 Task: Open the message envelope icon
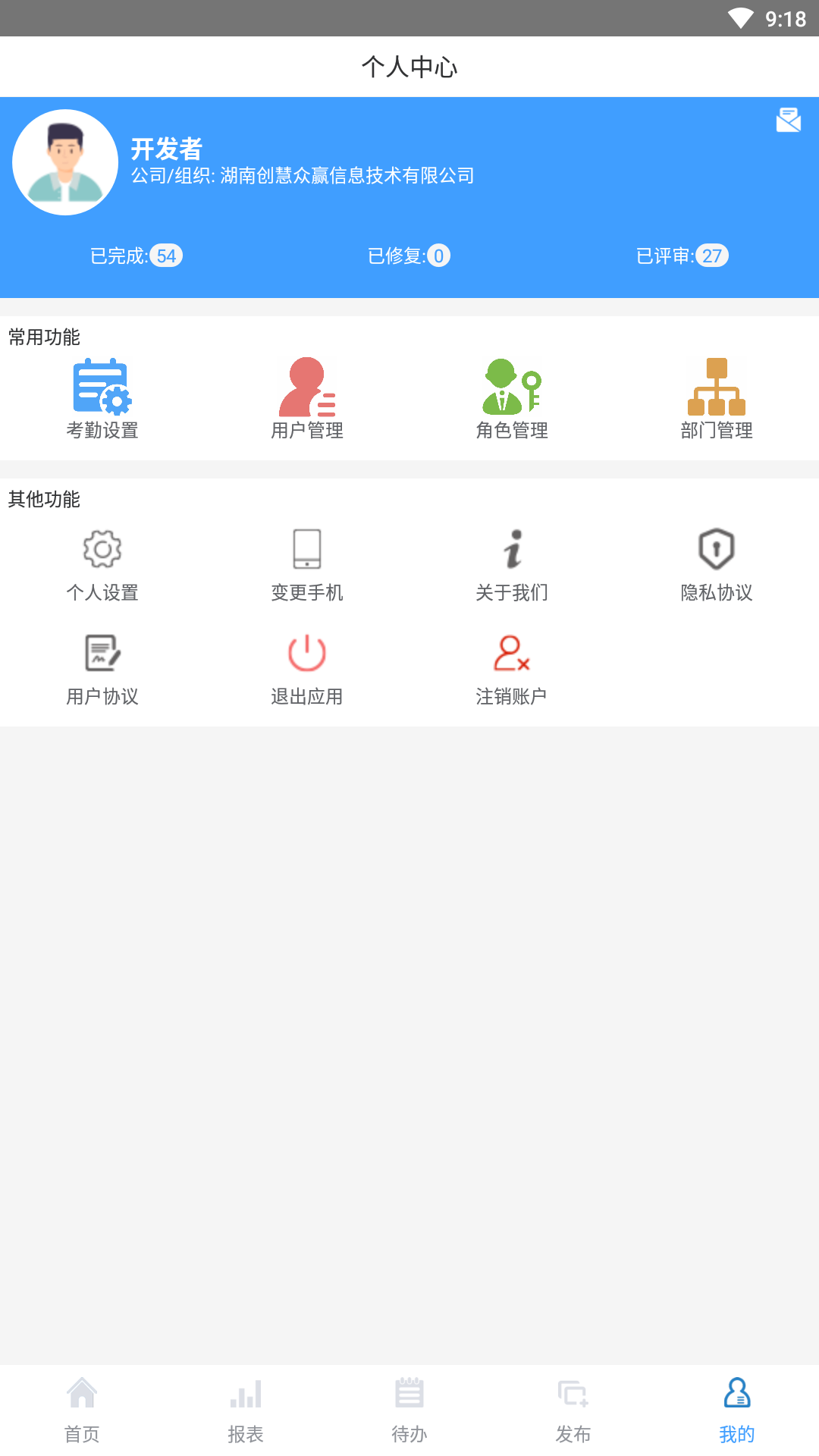[x=789, y=120]
